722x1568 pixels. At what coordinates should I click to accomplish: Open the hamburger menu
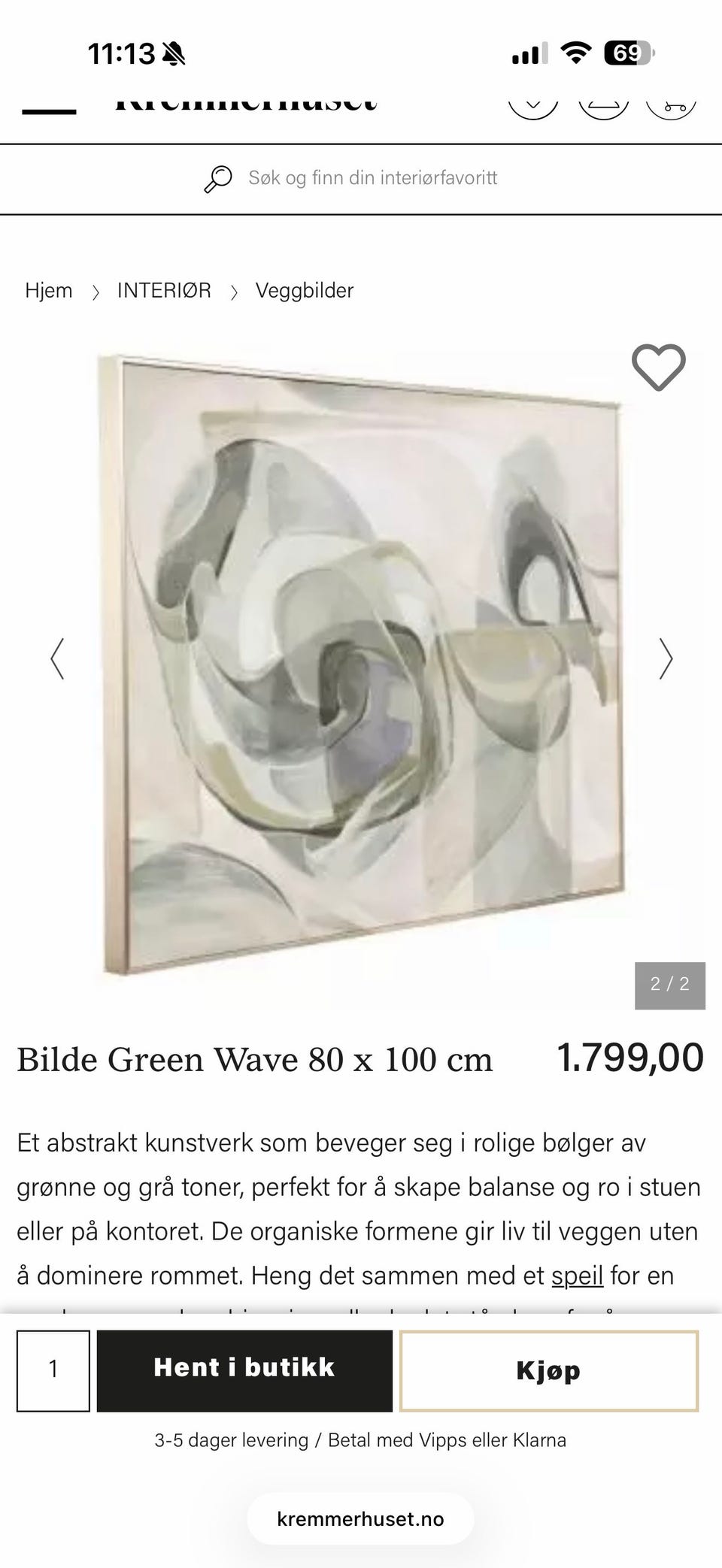(49, 111)
